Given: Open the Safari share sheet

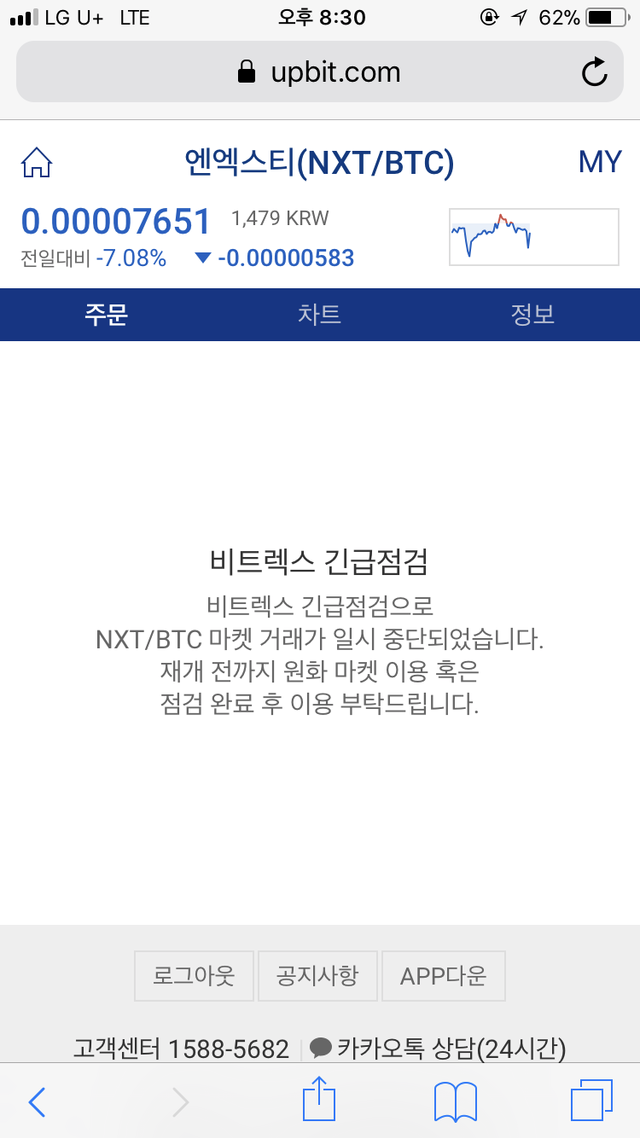Looking at the screenshot, I should pos(318,1100).
